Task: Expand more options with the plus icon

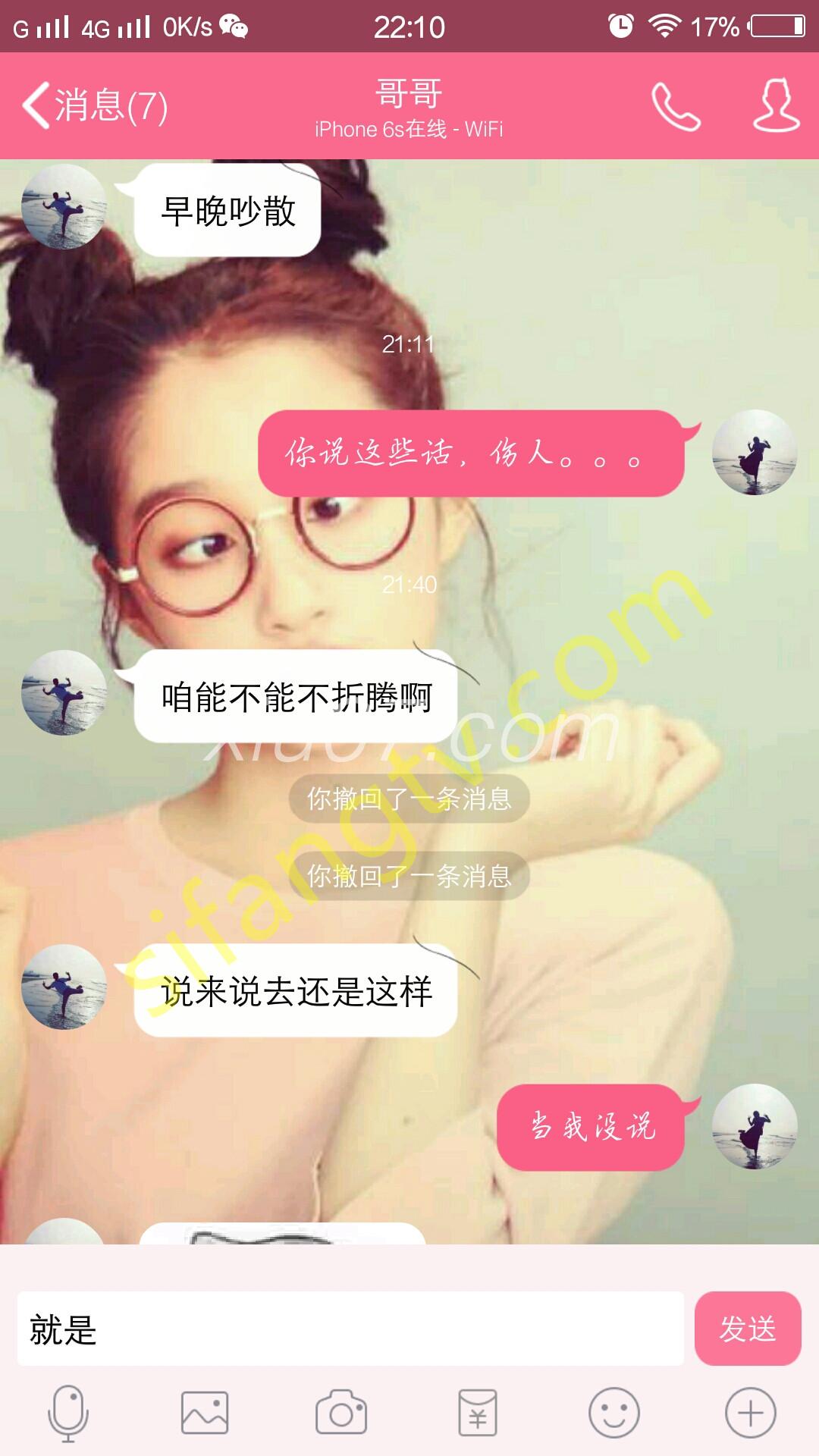Action: 751,1414
